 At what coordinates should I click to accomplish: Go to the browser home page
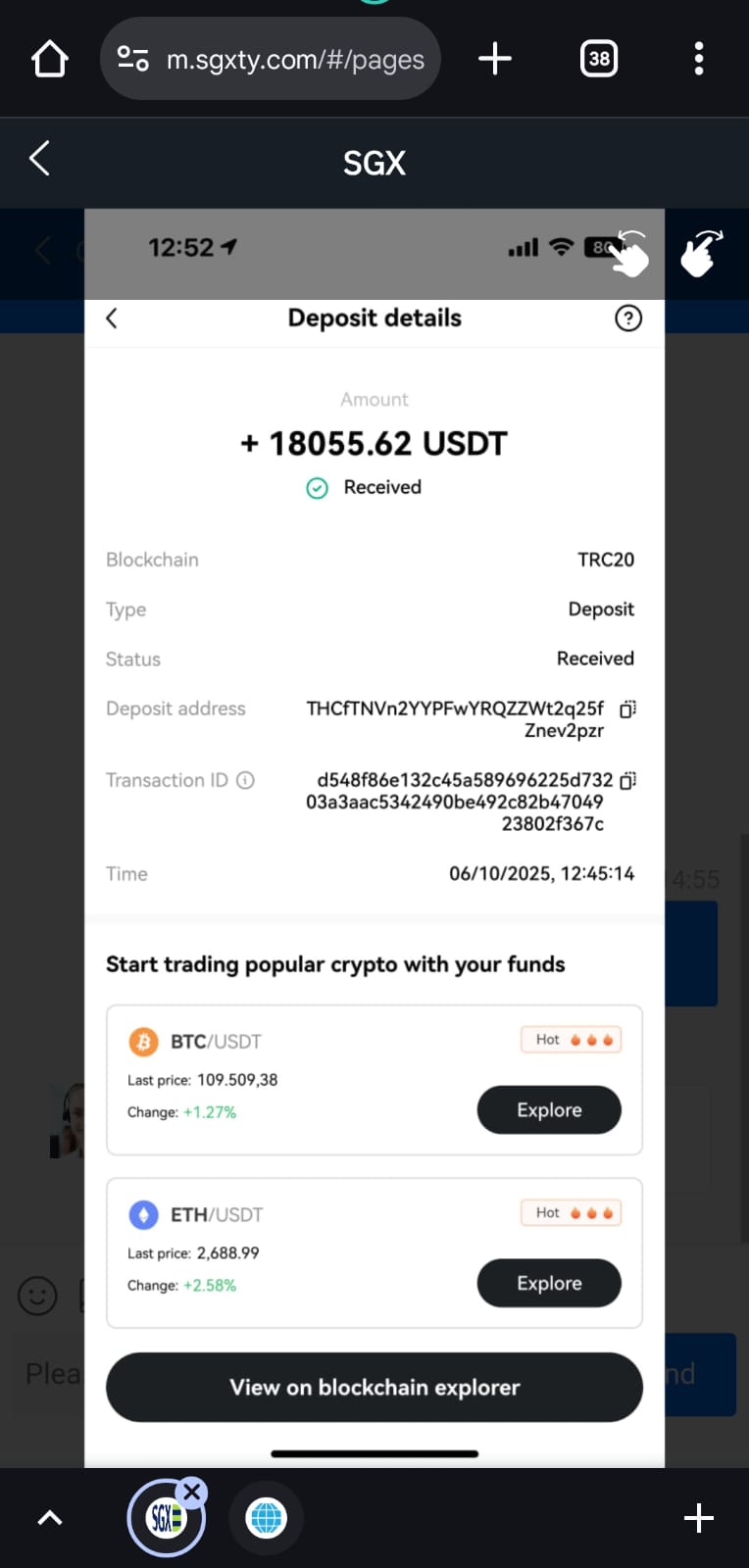50,59
